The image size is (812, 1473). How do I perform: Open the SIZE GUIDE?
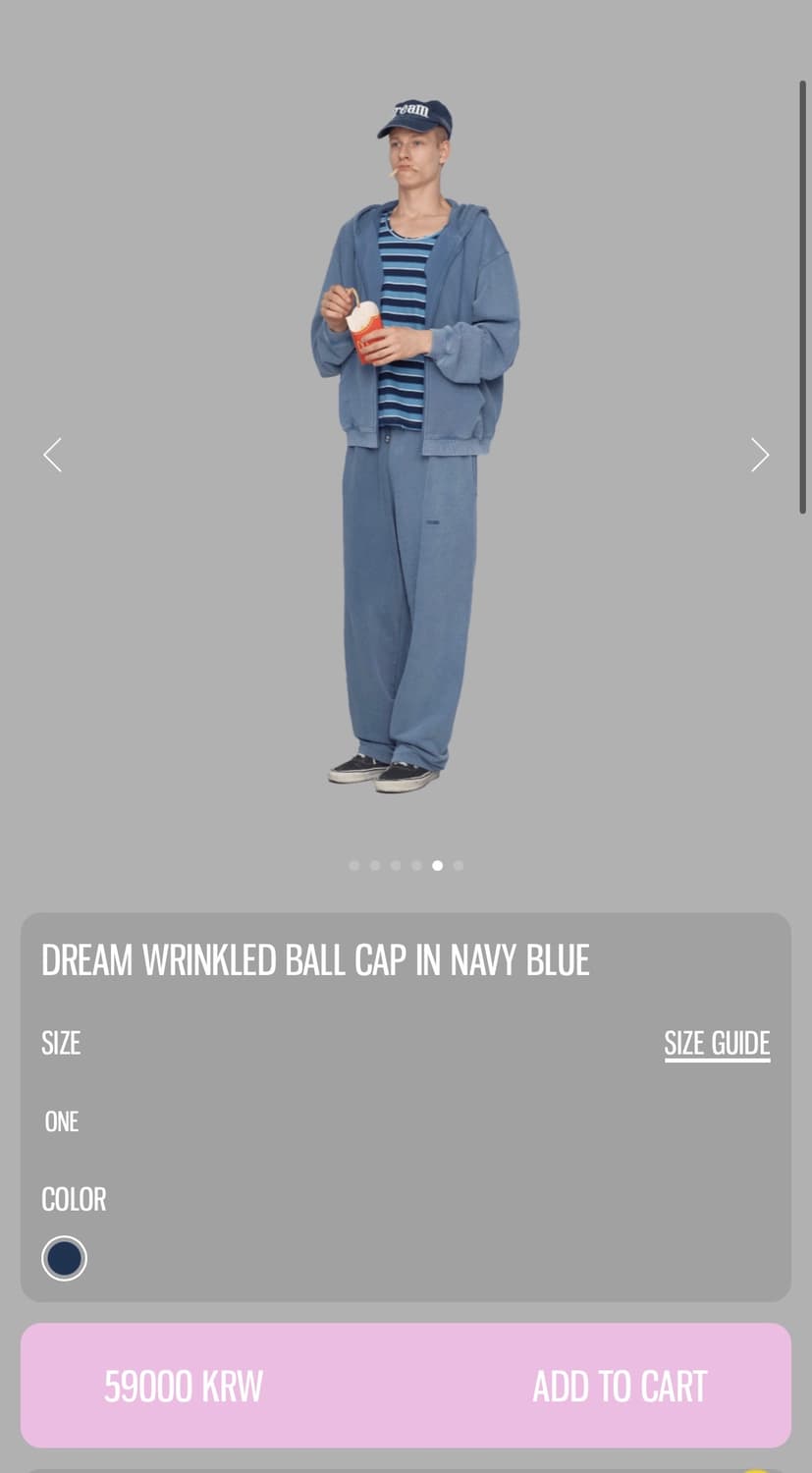click(717, 1043)
